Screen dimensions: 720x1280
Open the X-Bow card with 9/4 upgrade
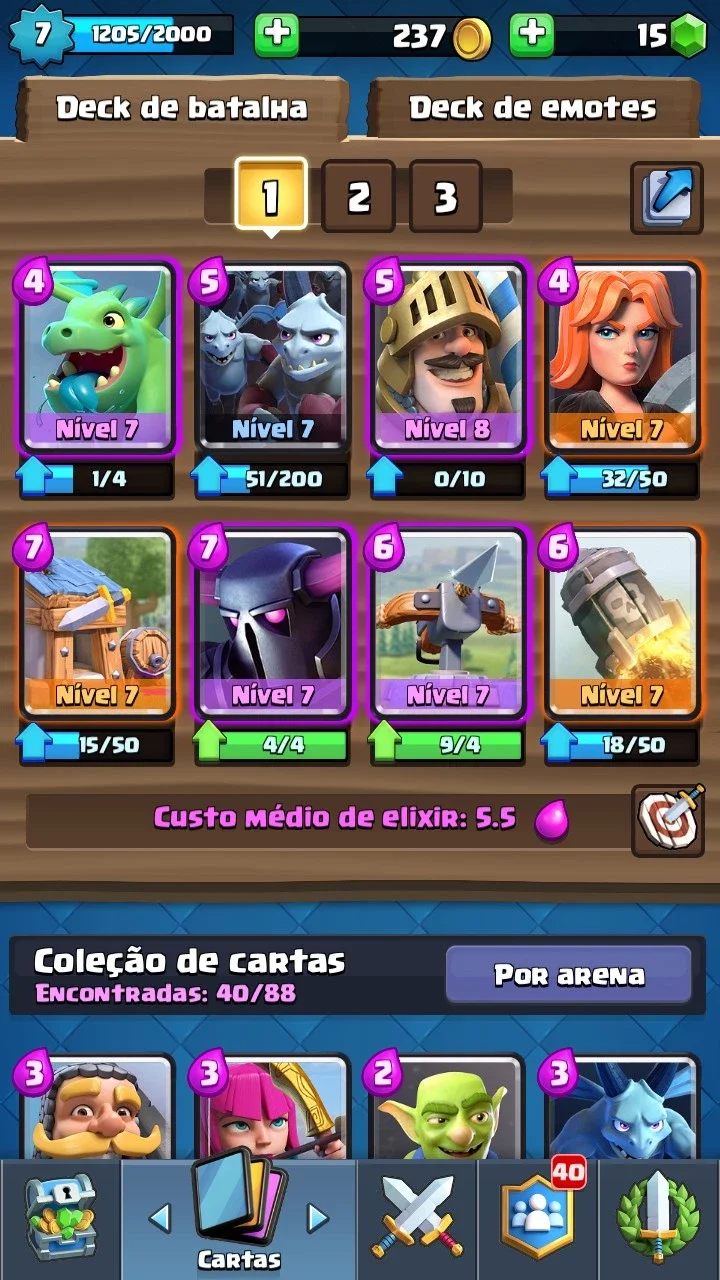(x=447, y=623)
